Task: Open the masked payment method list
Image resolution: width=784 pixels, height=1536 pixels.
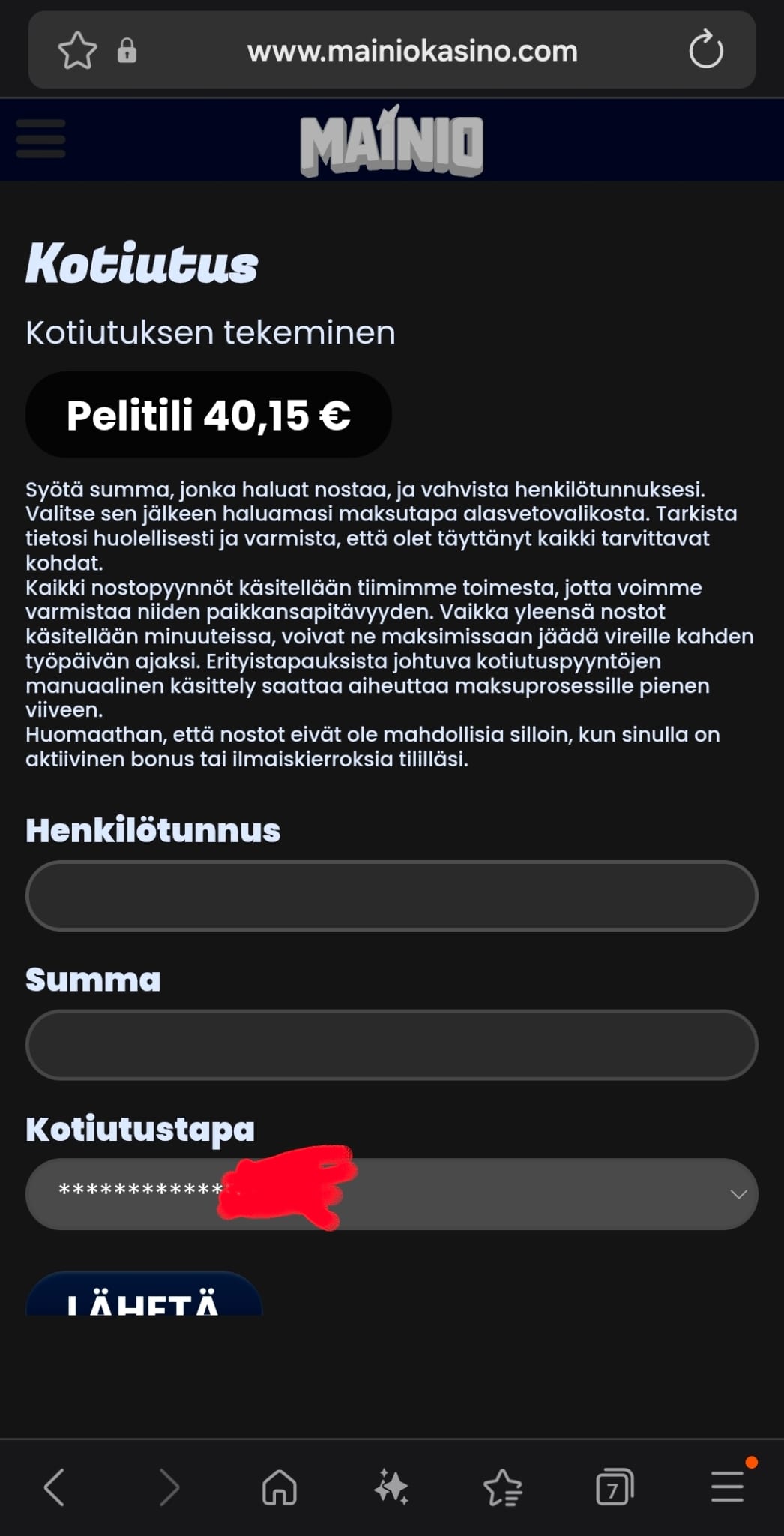Action: tap(392, 1194)
